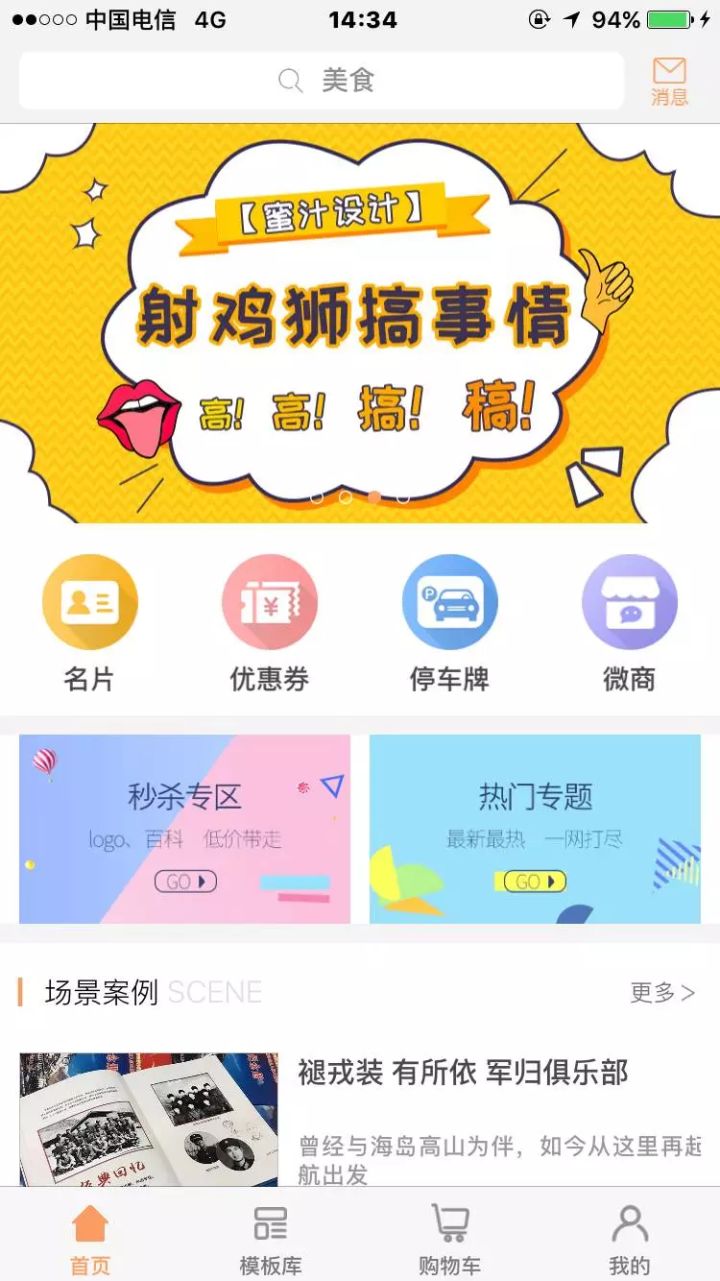The height and width of the screenshot is (1281, 720).
Task: Open the 褪戎装 有所依 军归俱乐部 article
Action: pos(462,1073)
